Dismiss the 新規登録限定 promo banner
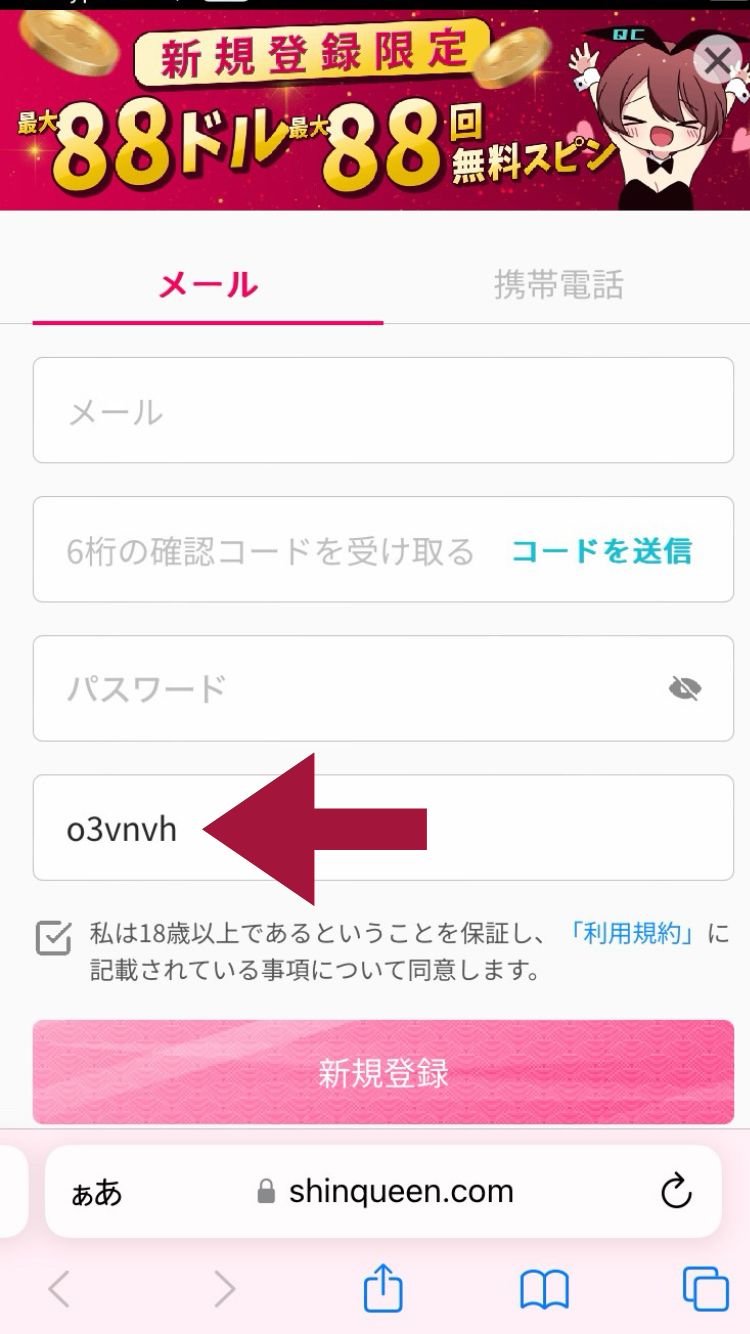The width and height of the screenshot is (750, 1334). pos(717,61)
